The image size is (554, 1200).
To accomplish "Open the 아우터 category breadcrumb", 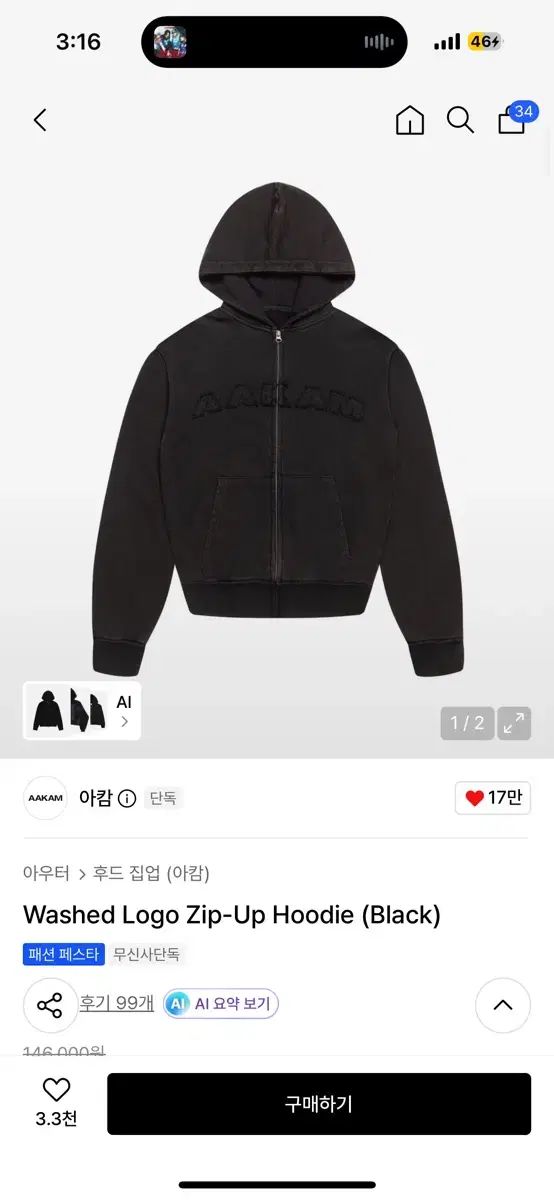I will point(46,873).
